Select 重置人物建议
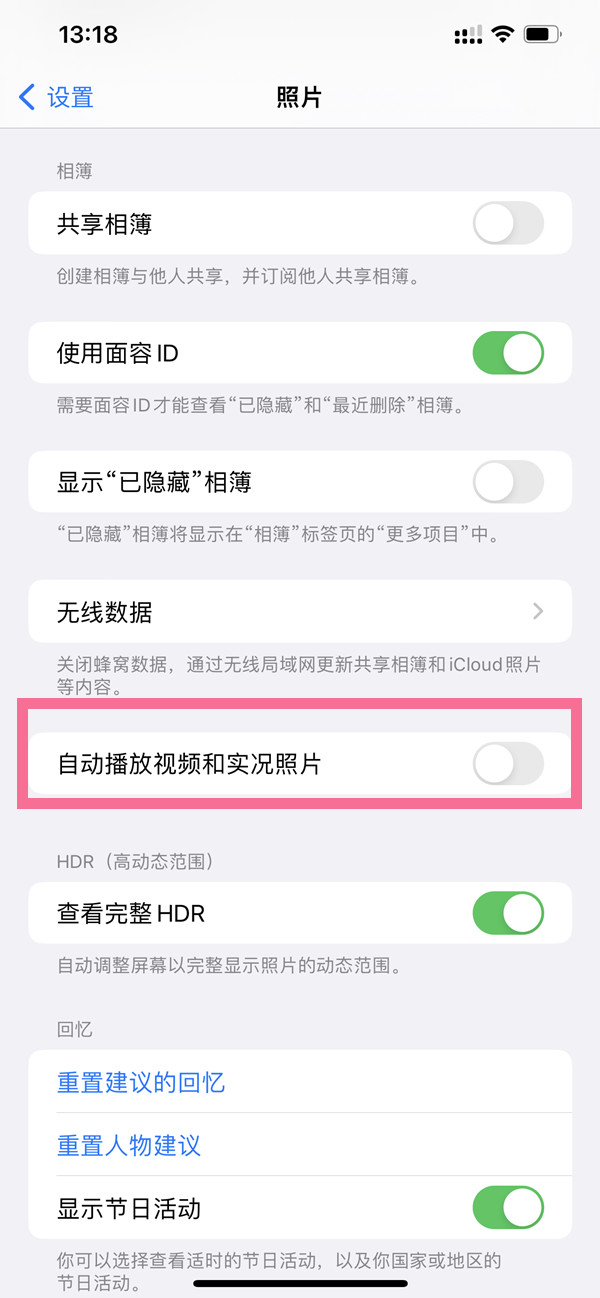 pyautogui.click(x=129, y=1145)
